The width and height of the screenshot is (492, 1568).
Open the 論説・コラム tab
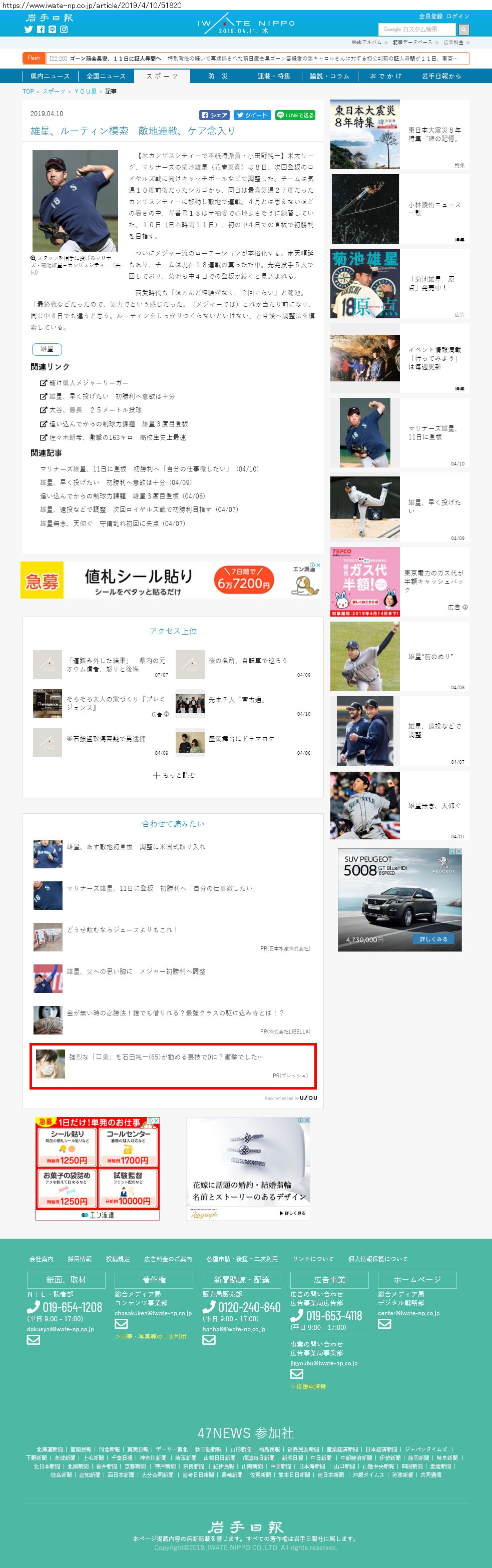click(329, 76)
